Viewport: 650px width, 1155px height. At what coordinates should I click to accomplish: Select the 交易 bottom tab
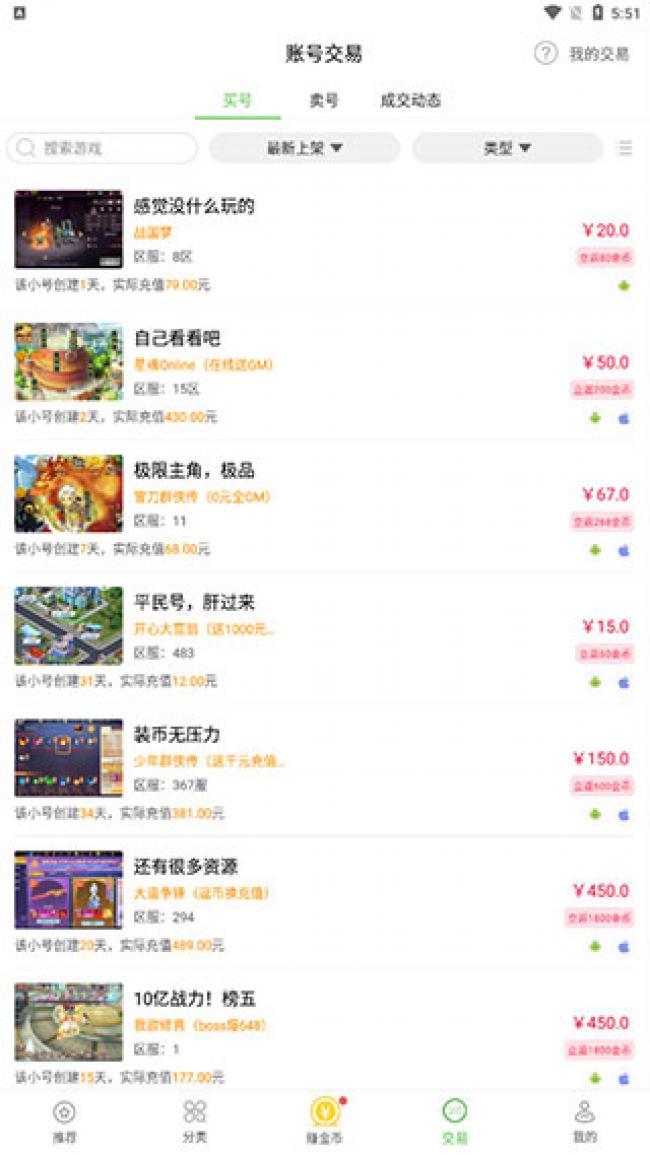click(x=455, y=1121)
